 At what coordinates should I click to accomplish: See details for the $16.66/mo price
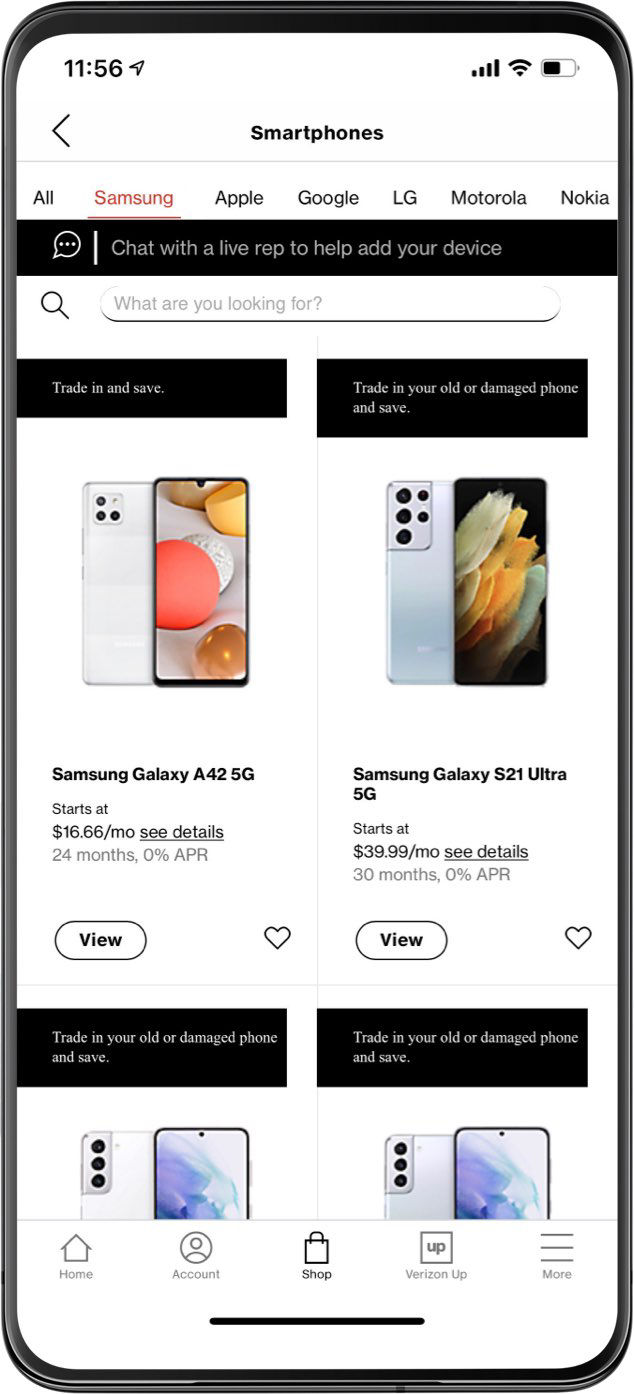(x=182, y=832)
